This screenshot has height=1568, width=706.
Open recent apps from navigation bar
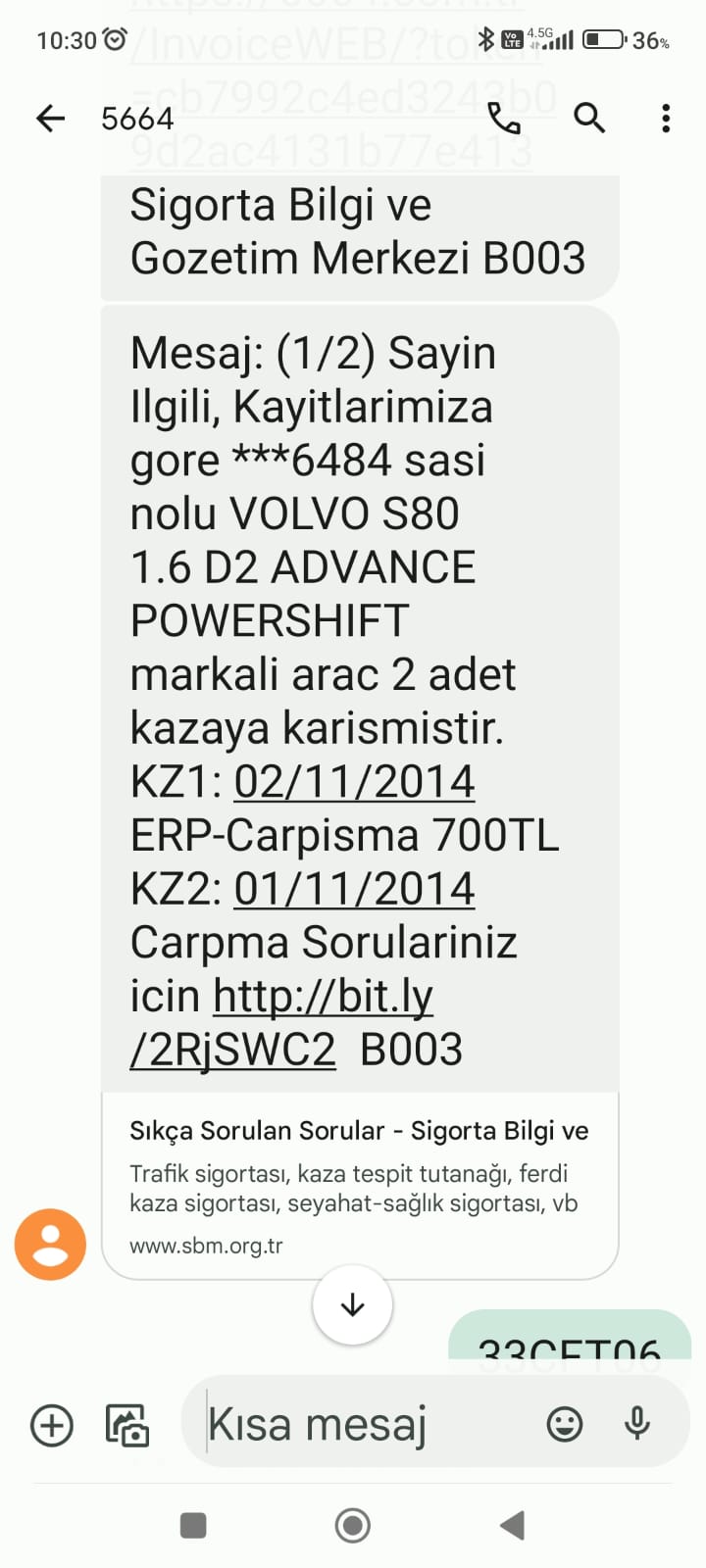point(193,1526)
